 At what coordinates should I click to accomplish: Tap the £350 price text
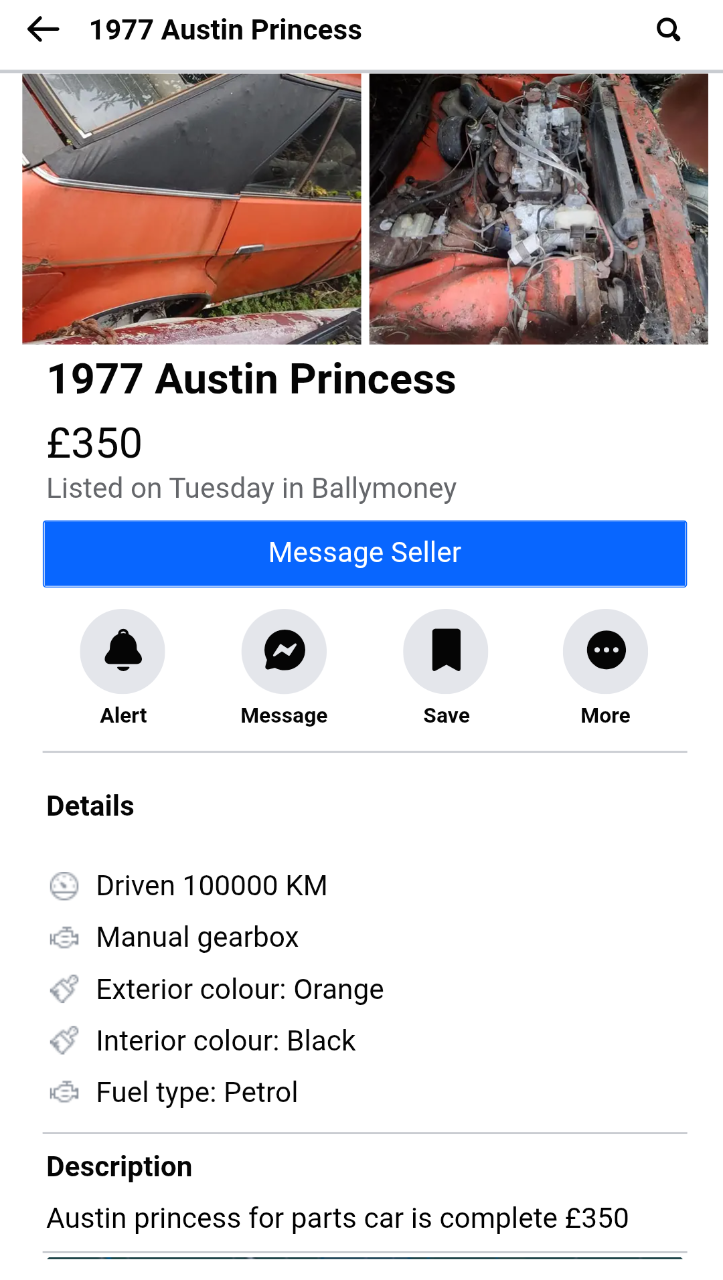(94, 443)
